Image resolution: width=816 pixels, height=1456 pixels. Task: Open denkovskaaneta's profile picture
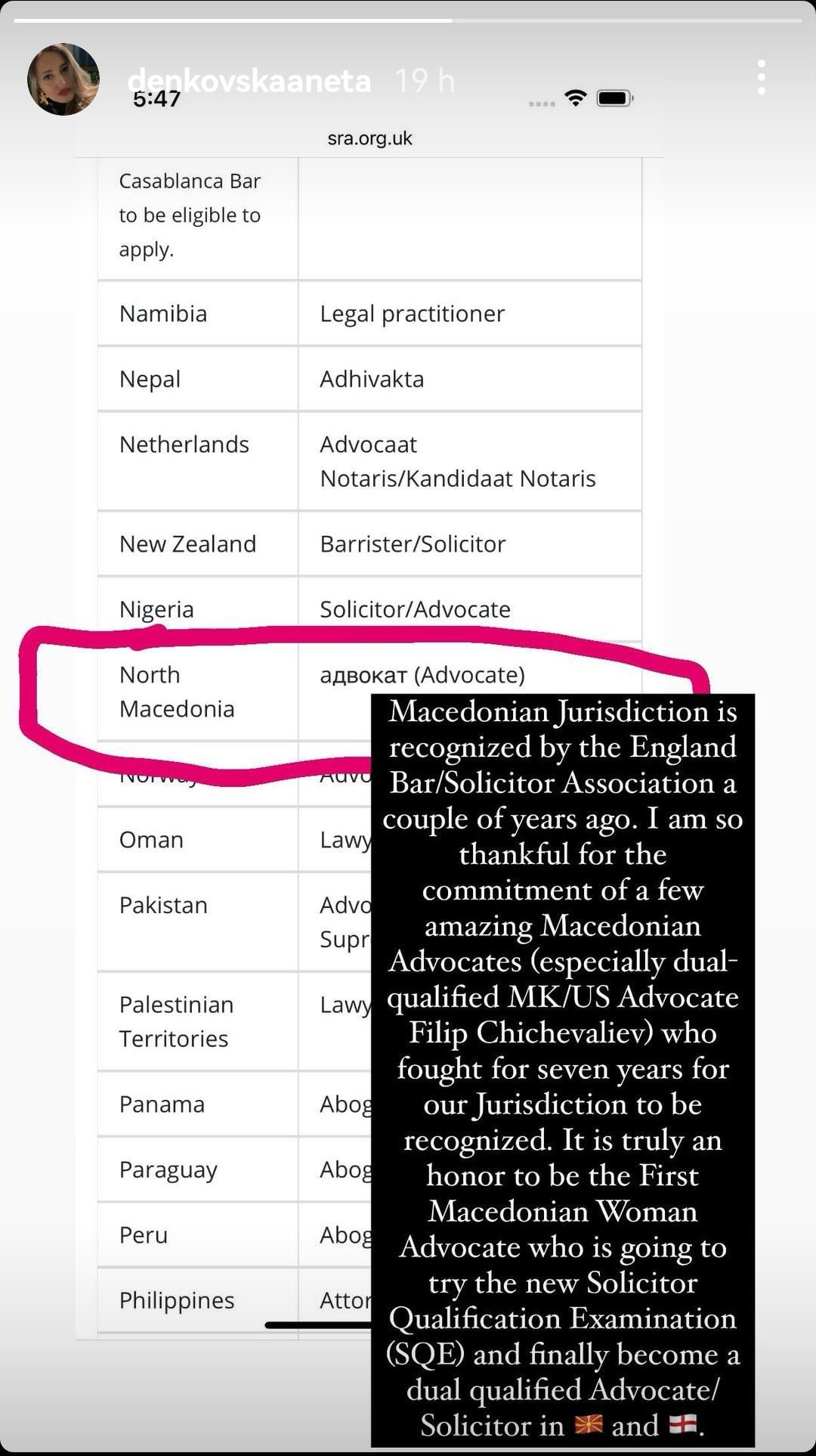(63, 79)
